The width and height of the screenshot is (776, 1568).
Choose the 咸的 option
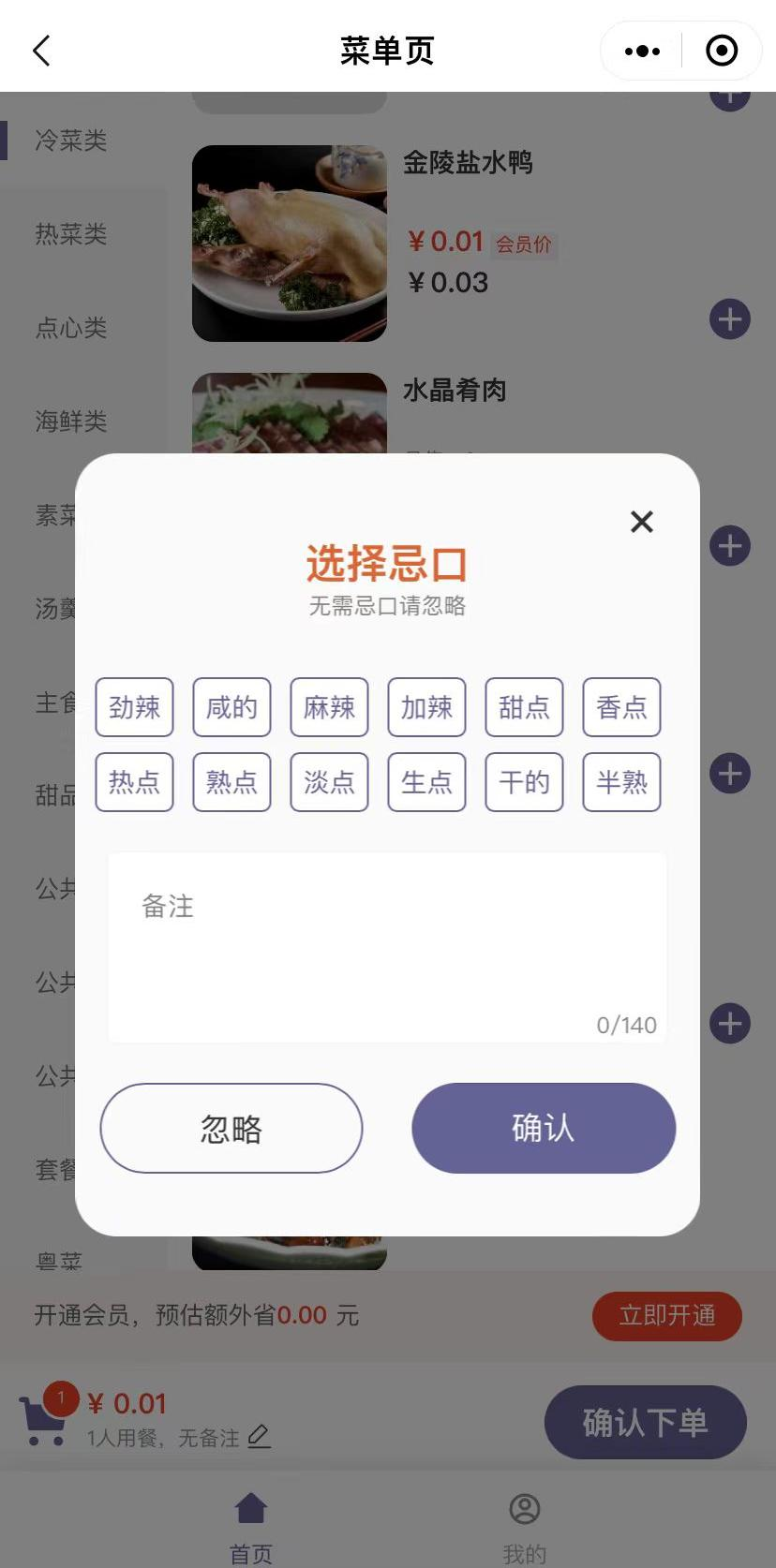tap(231, 707)
